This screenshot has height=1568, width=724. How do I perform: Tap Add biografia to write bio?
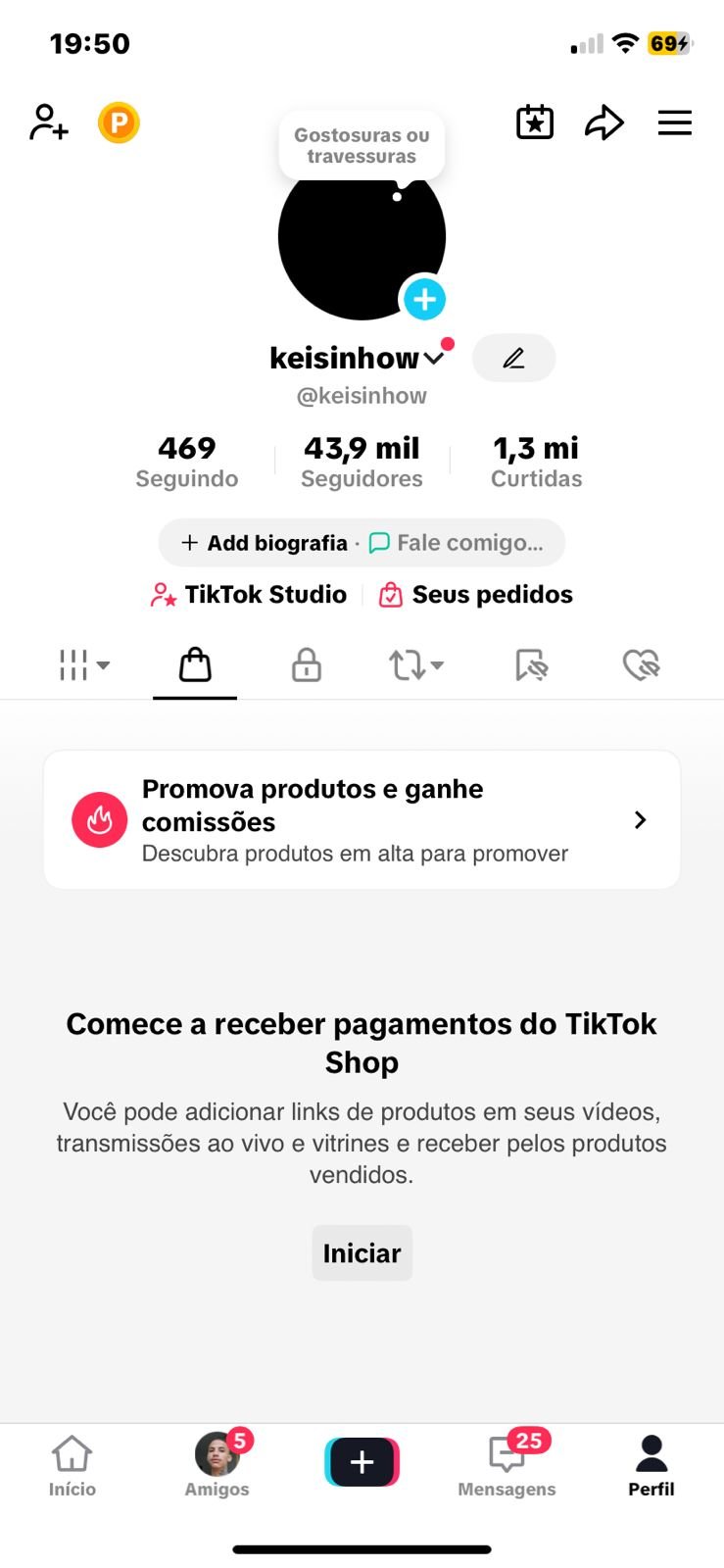tap(265, 543)
